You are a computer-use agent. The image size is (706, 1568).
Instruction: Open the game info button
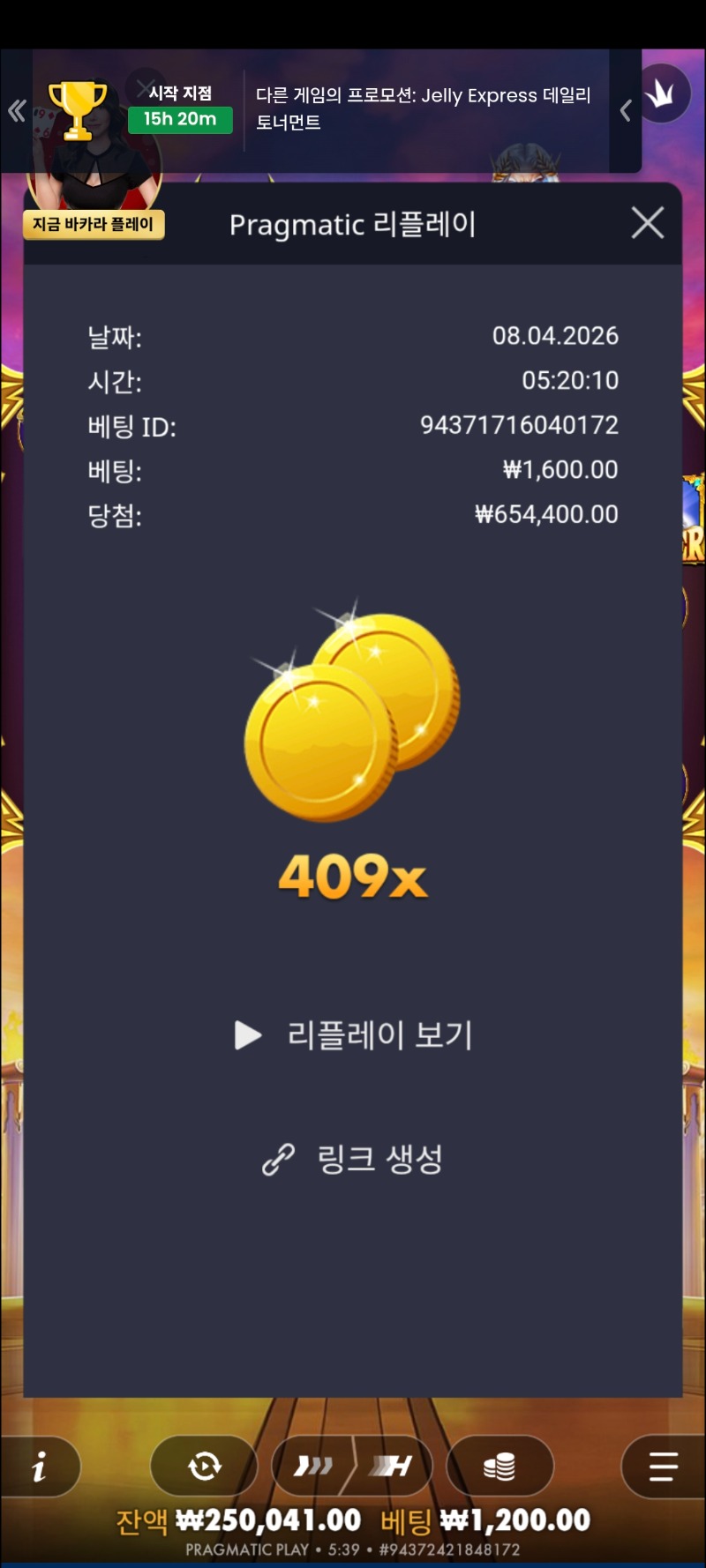(40, 1467)
